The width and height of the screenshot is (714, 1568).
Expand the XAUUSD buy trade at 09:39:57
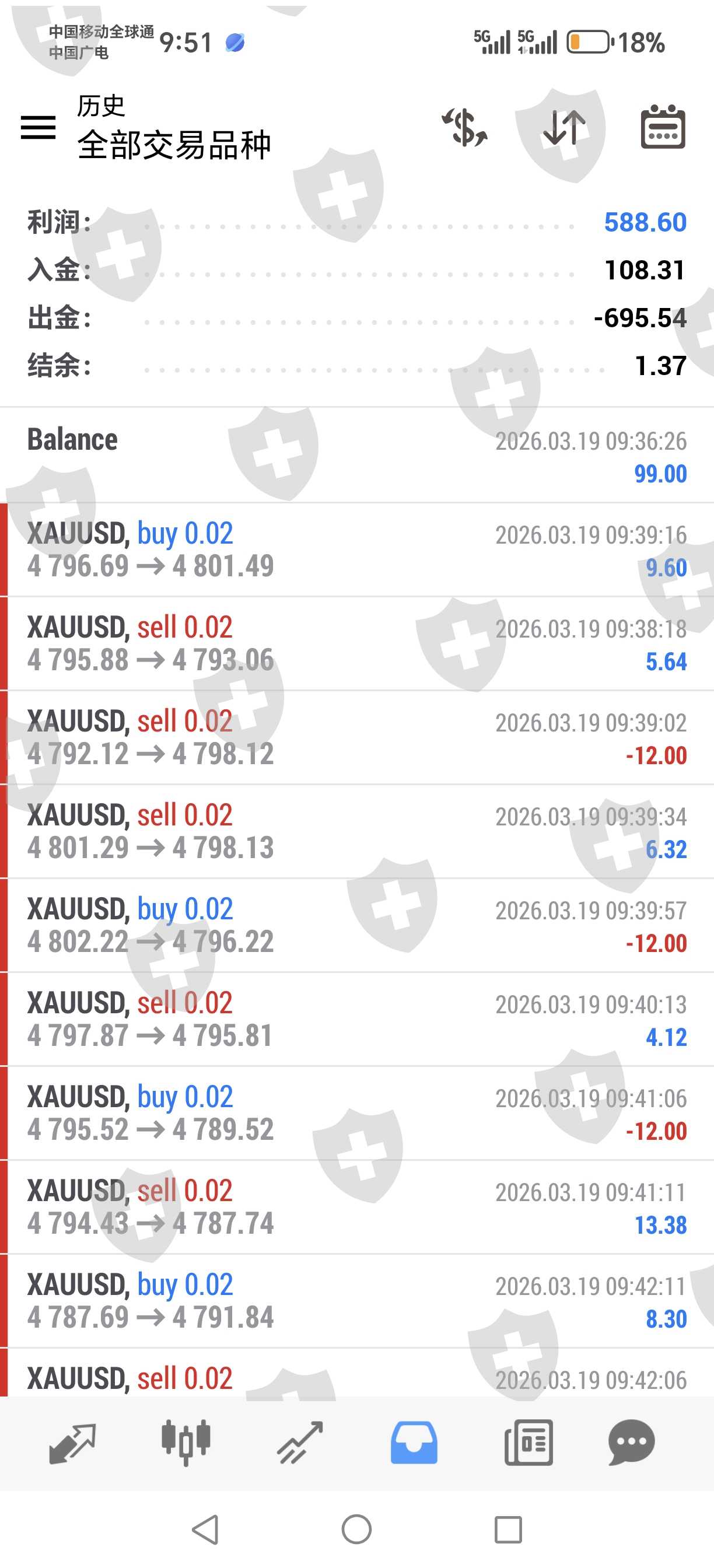[356, 925]
